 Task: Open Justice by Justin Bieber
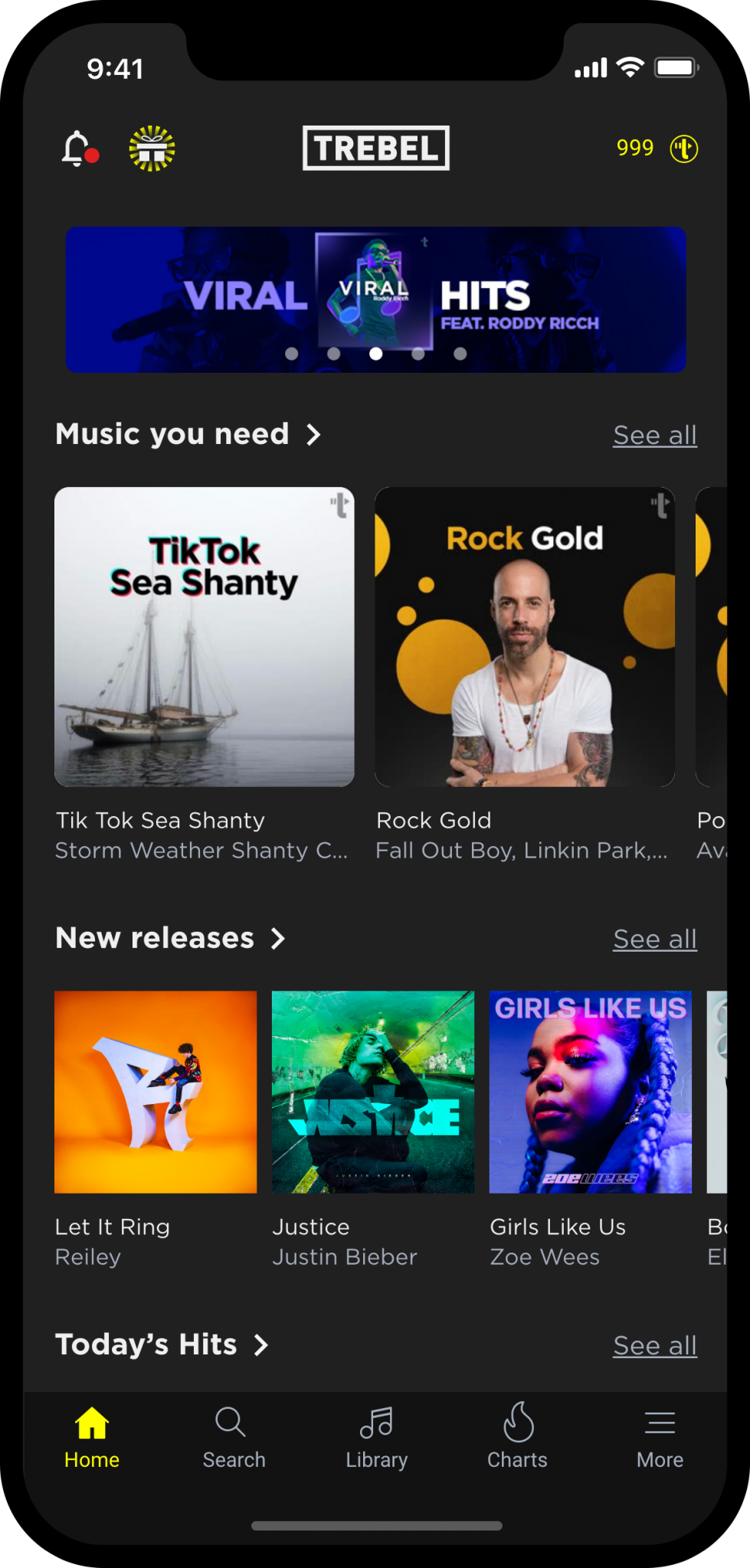click(373, 1092)
